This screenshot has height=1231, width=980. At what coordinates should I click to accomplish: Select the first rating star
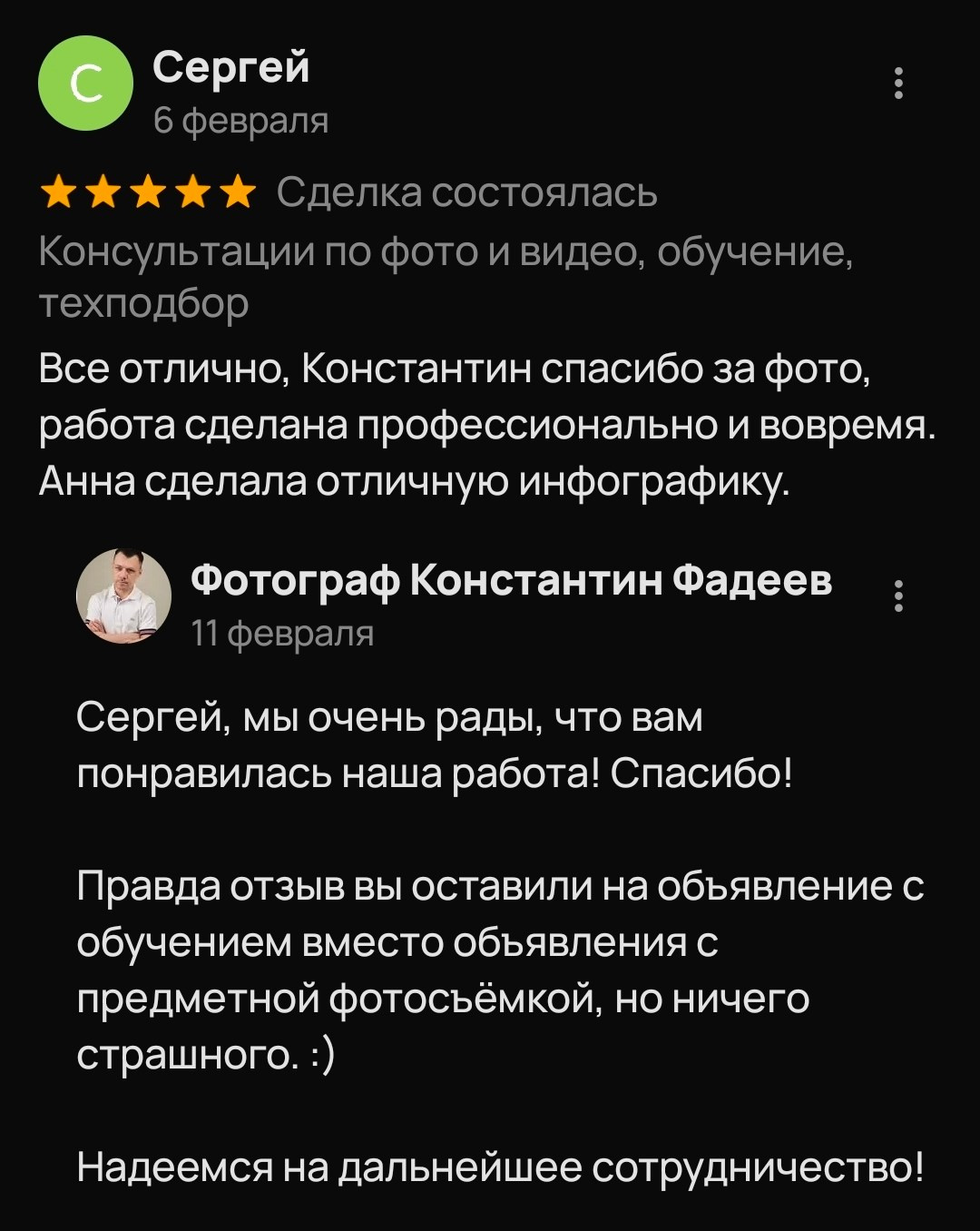[x=56, y=191]
